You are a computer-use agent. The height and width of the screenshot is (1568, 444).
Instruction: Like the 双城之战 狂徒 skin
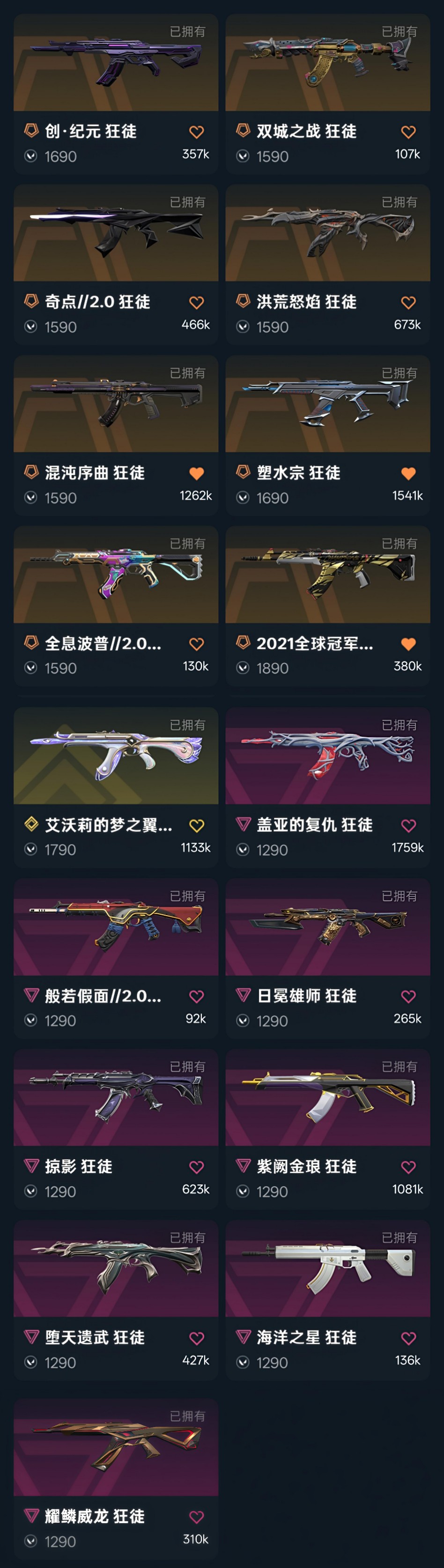tap(408, 132)
